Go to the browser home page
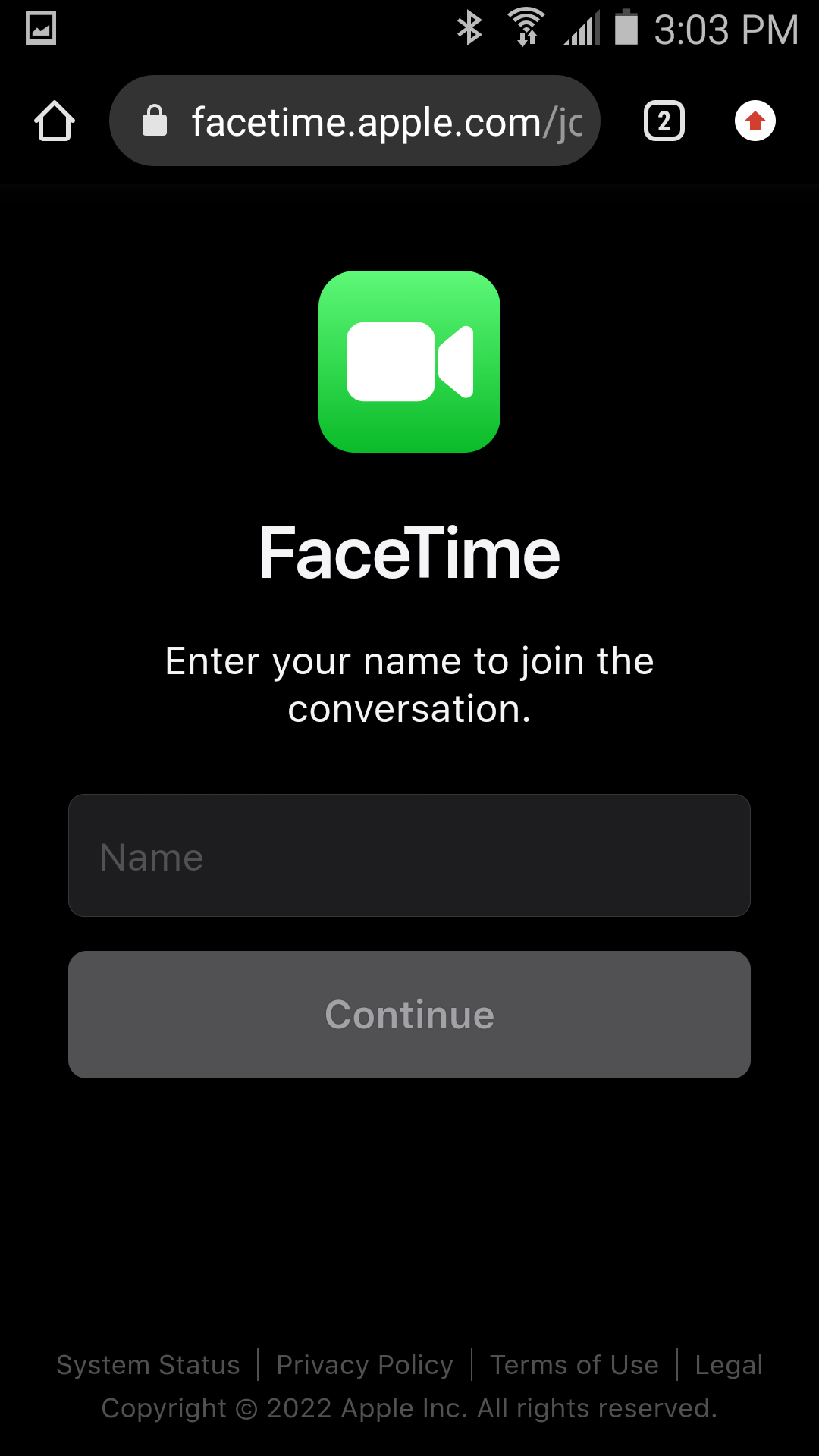Viewport: 819px width, 1456px height. click(55, 121)
